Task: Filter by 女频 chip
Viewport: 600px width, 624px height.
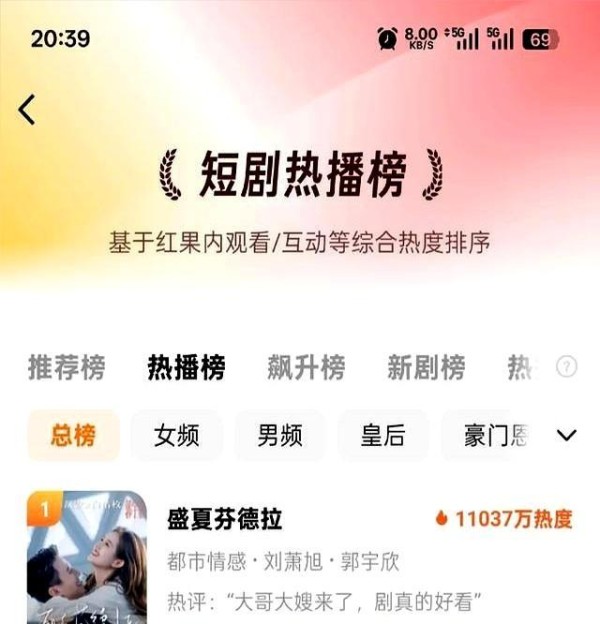Action: point(176,436)
